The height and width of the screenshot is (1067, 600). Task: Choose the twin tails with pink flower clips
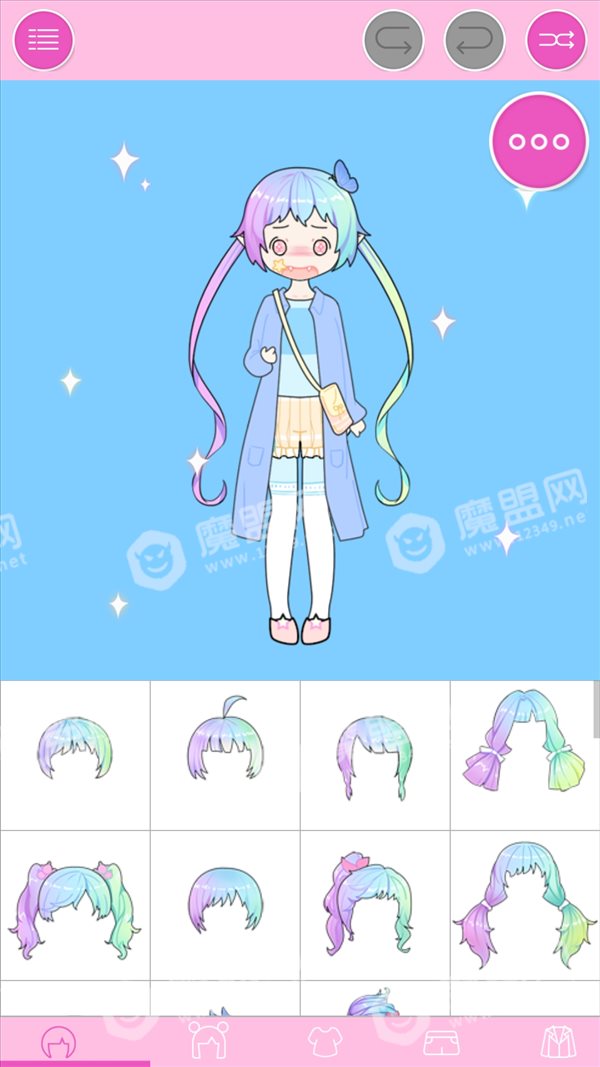(75, 906)
